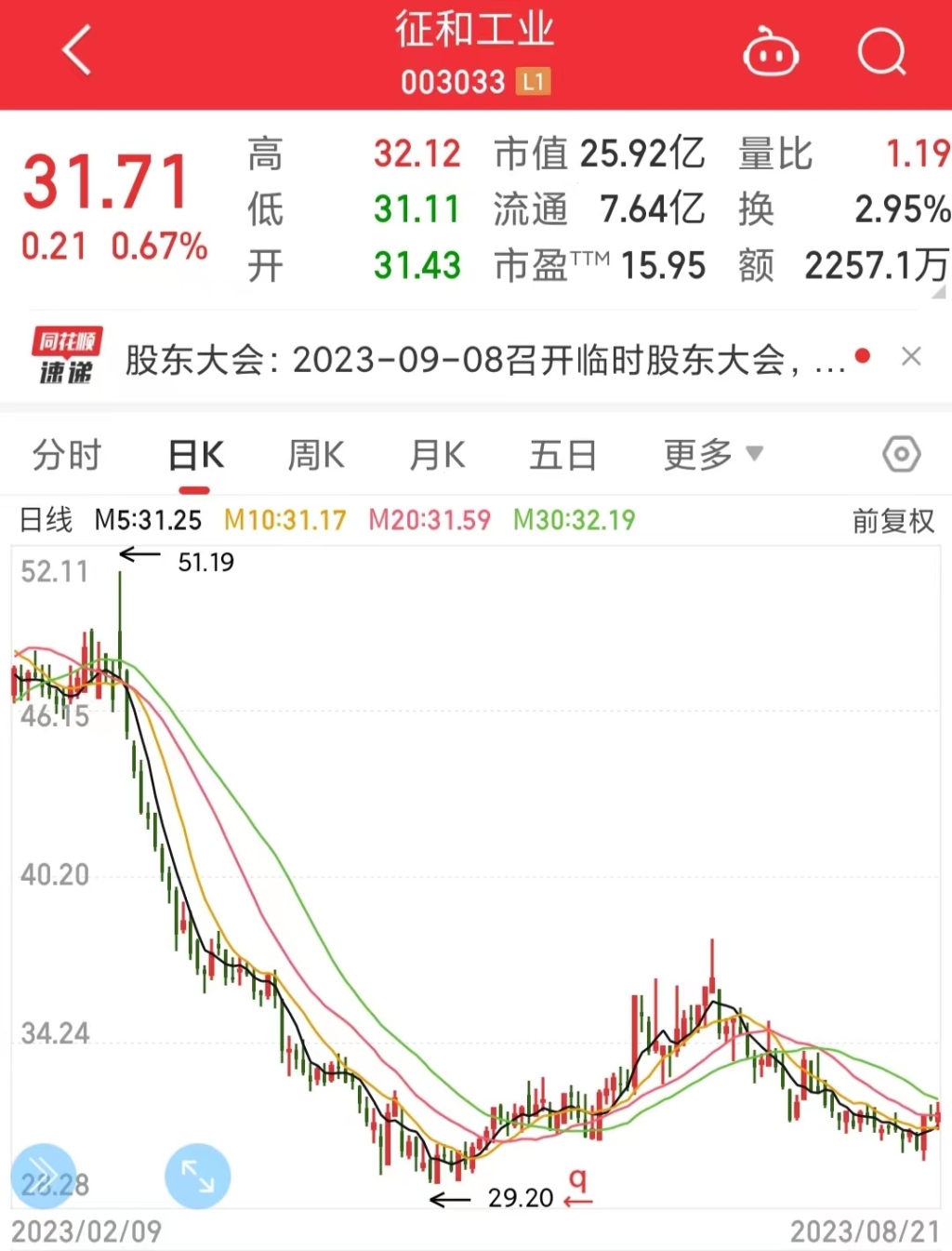Tap the blue double-arrow floating button
The image size is (952, 1251).
(x=43, y=1176)
